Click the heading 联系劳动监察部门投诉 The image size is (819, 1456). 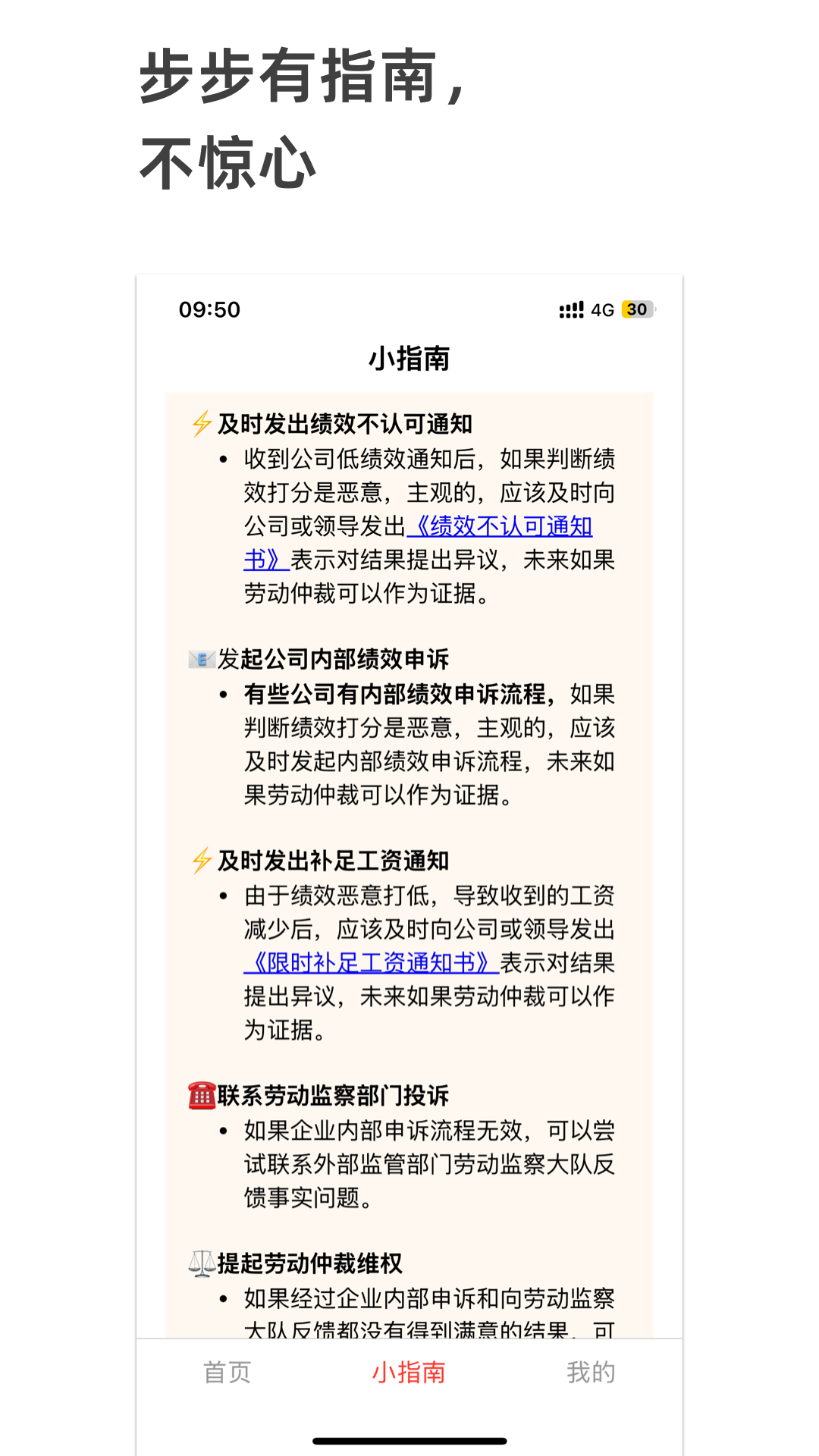[334, 1094]
